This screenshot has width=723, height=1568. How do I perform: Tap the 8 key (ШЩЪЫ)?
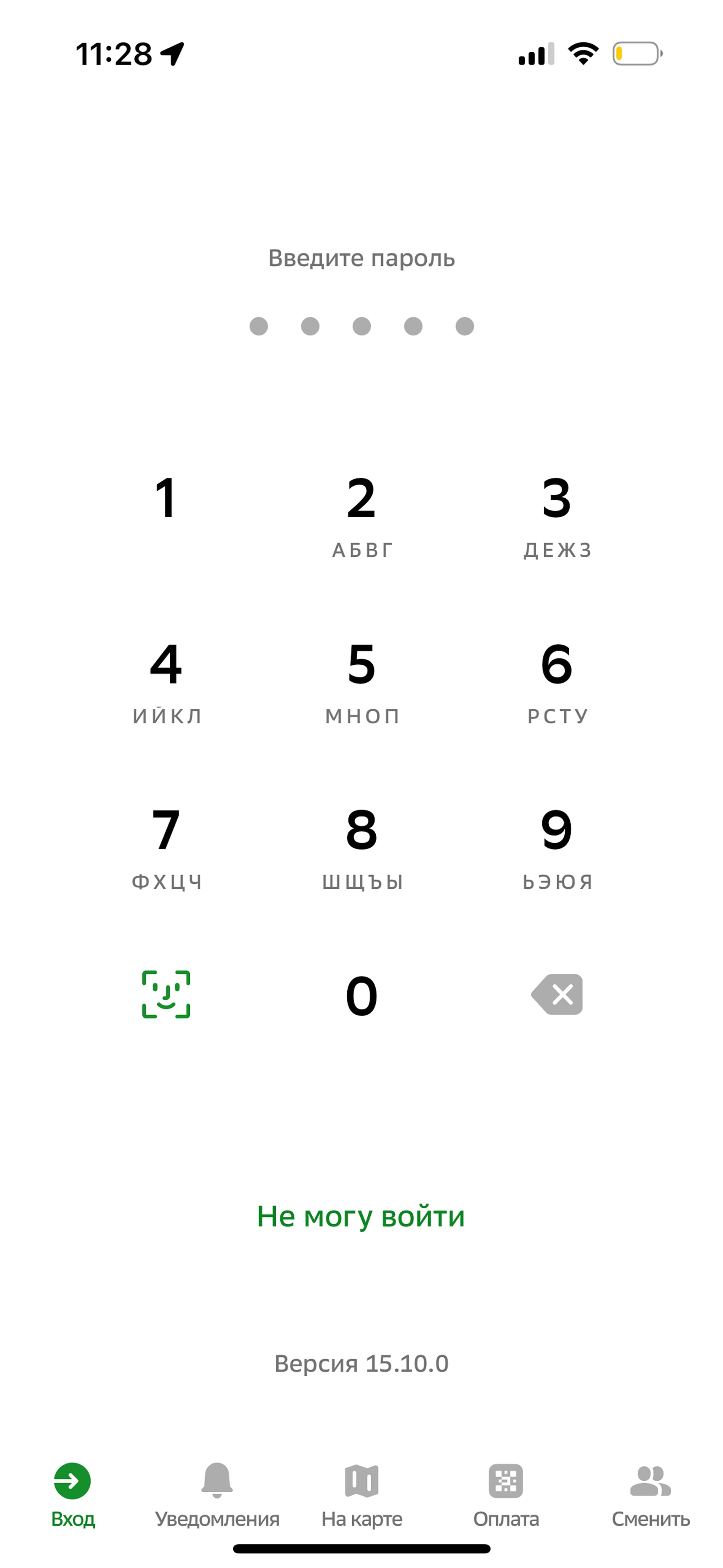361,847
